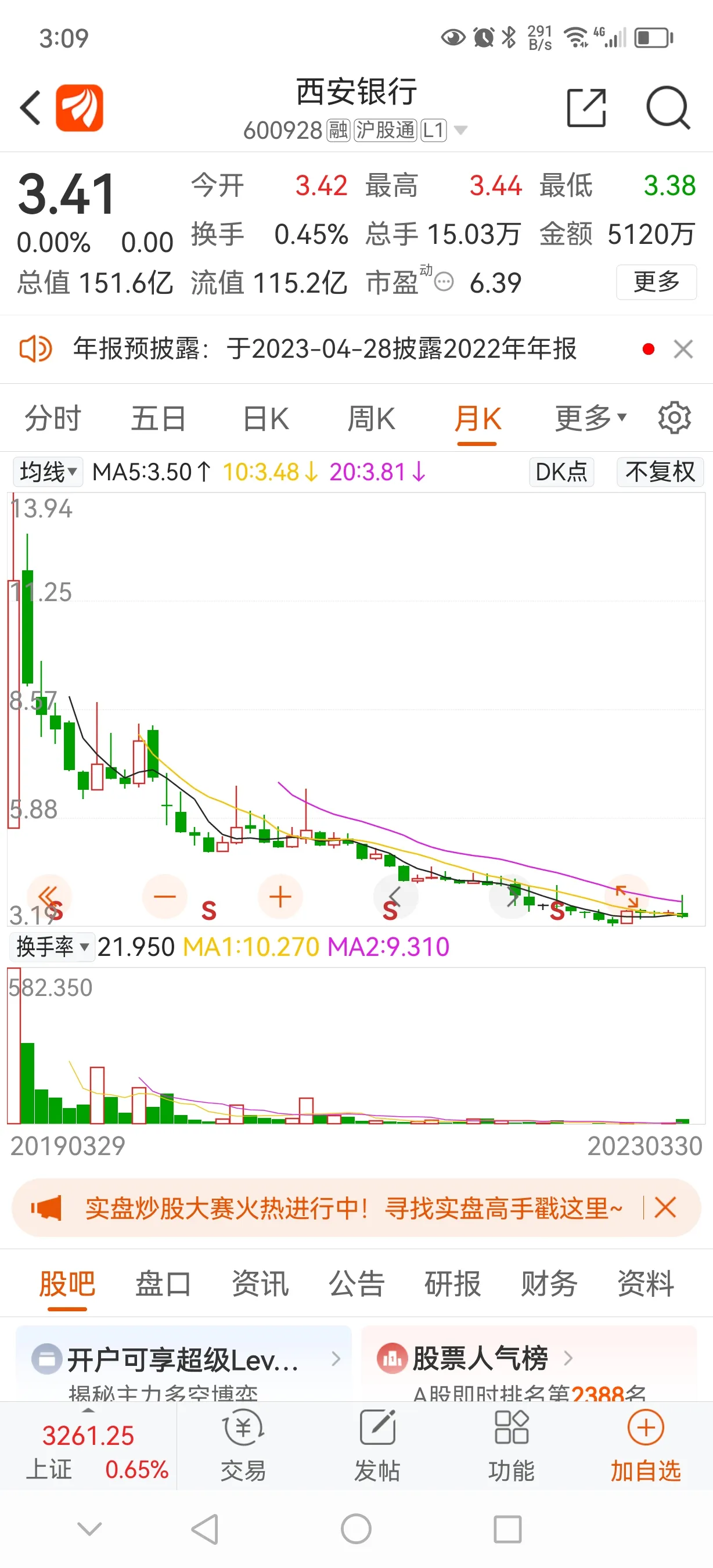Image resolution: width=713 pixels, height=1568 pixels.
Task: Zoom in the chart with plus button
Action: click(280, 897)
